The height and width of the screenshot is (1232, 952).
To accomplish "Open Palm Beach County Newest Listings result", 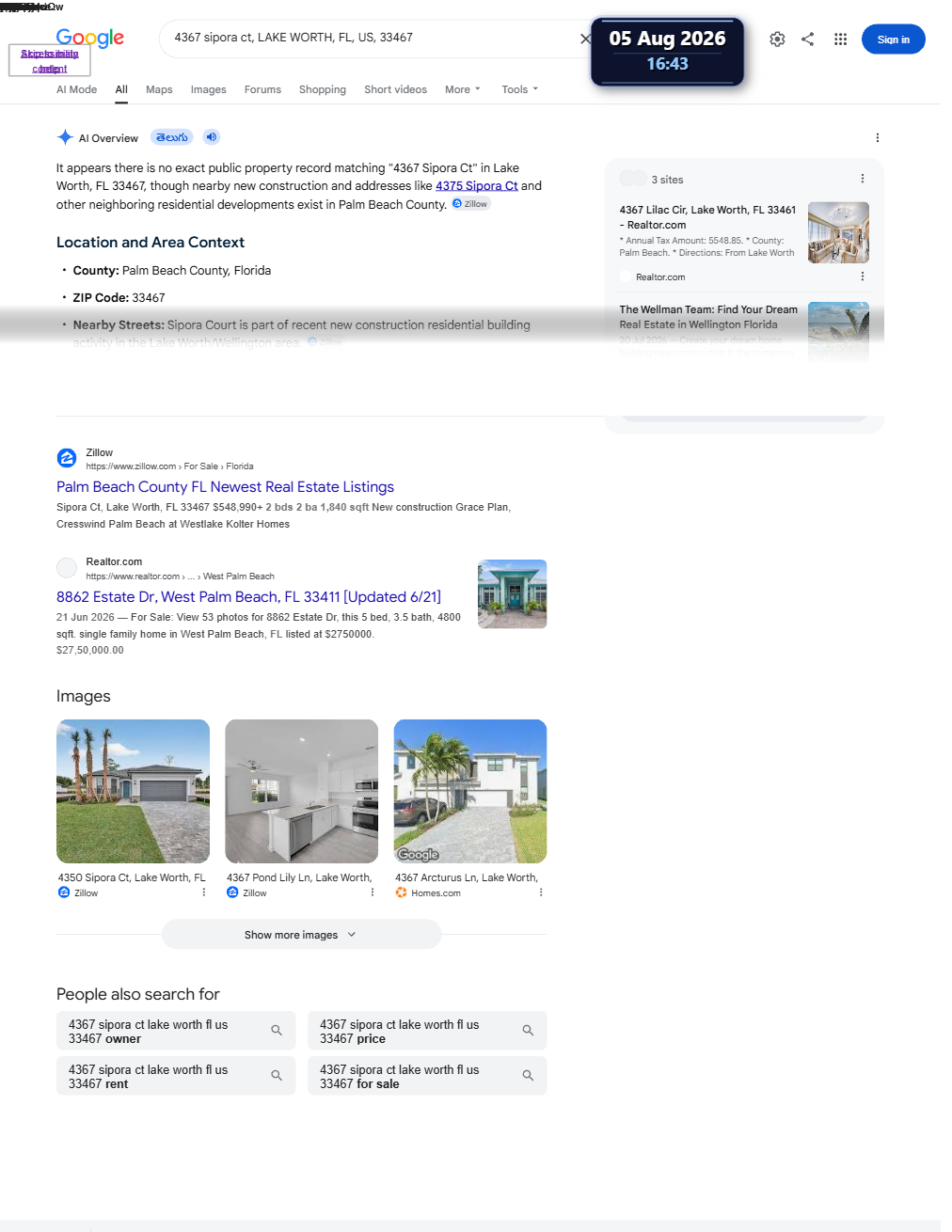I will coord(225,487).
